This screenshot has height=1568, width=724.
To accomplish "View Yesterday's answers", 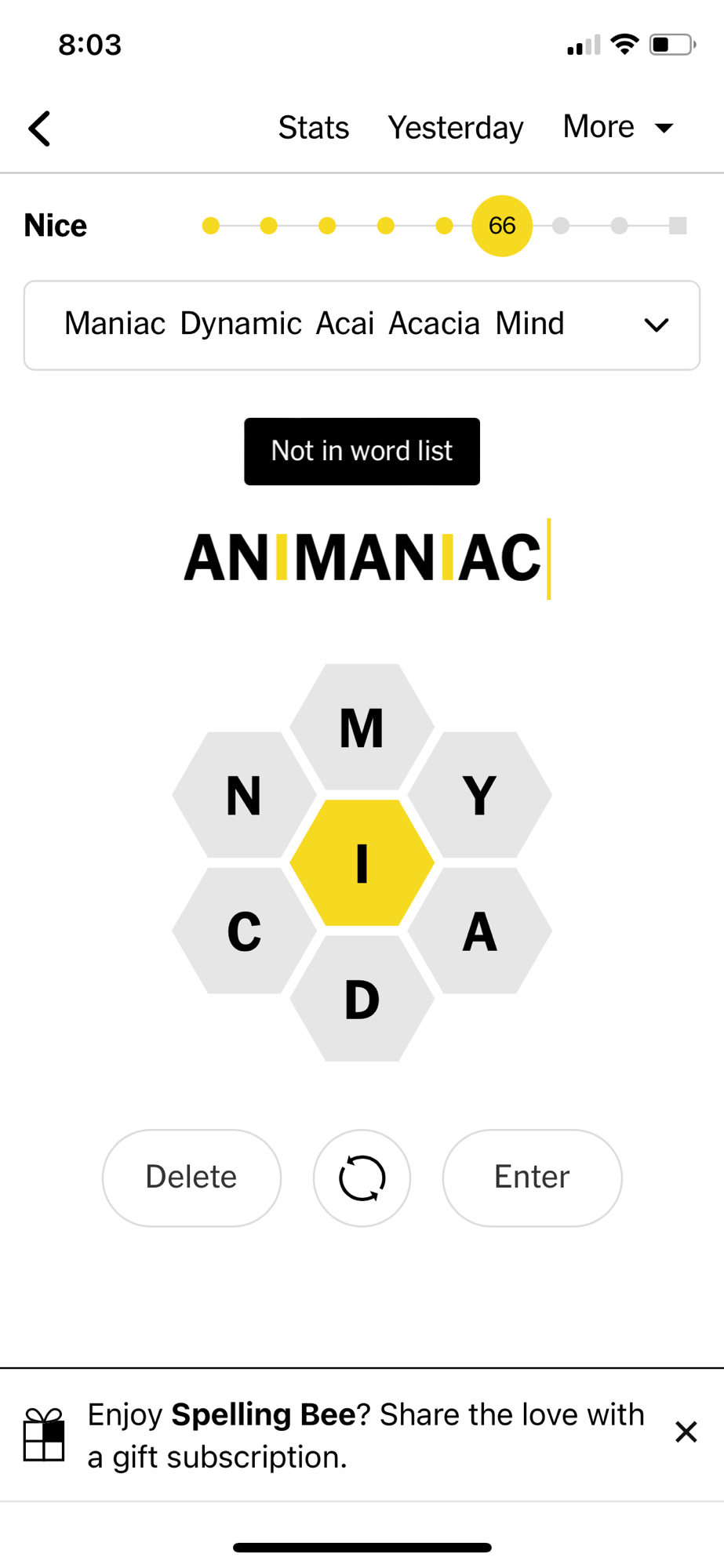I will click(x=455, y=128).
